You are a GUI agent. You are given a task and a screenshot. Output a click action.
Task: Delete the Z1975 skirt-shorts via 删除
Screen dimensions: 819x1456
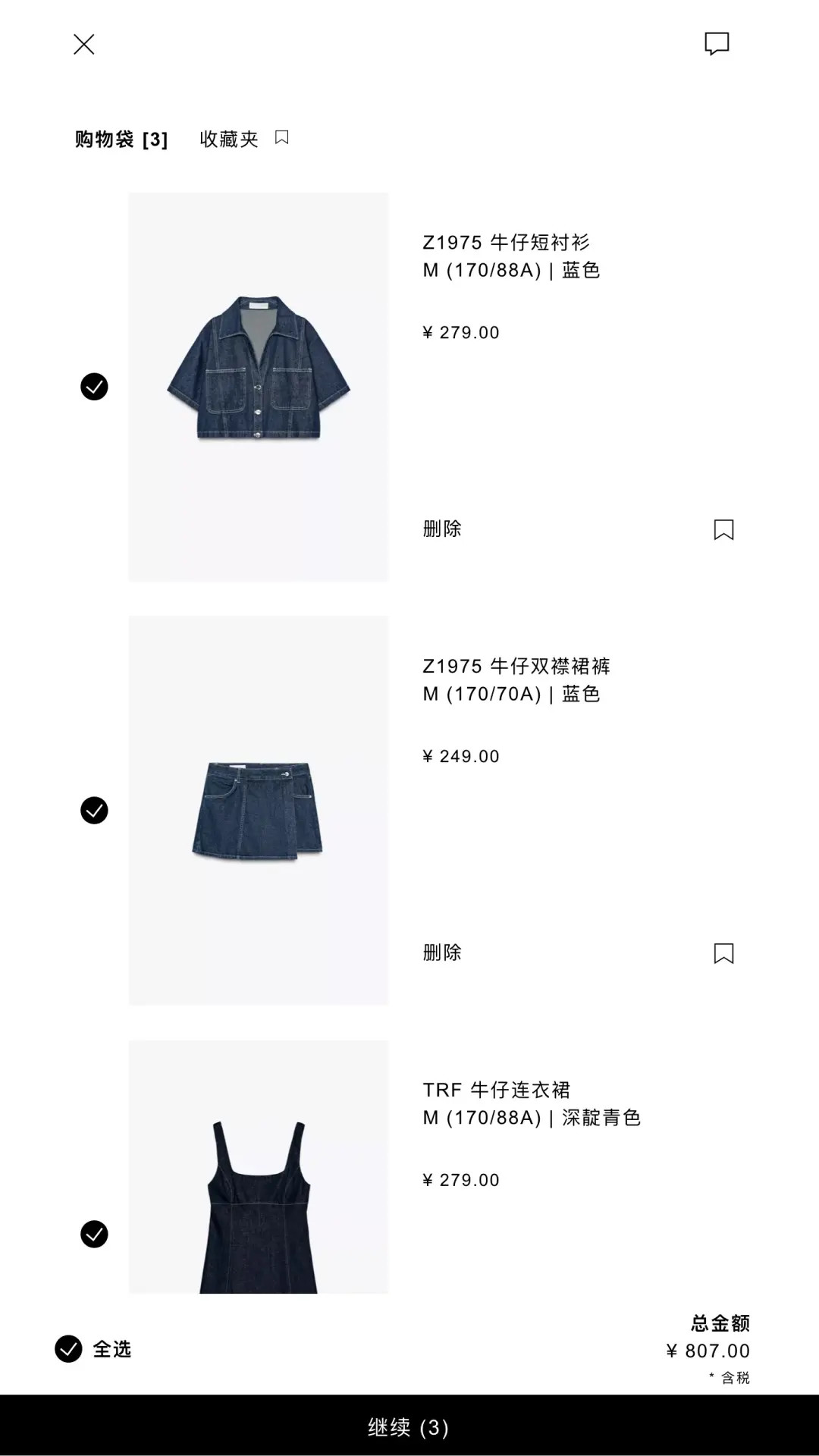point(441,954)
